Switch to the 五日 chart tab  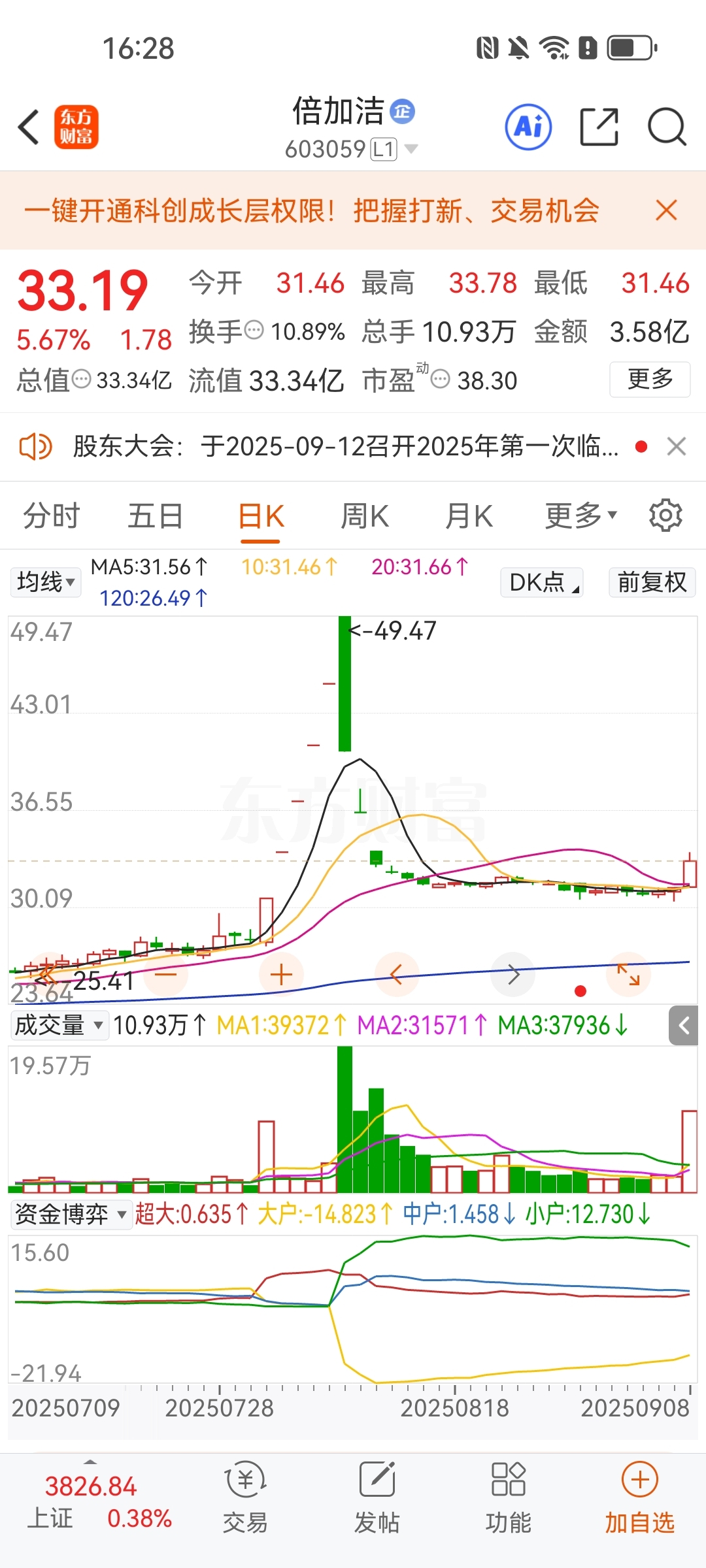click(x=155, y=516)
